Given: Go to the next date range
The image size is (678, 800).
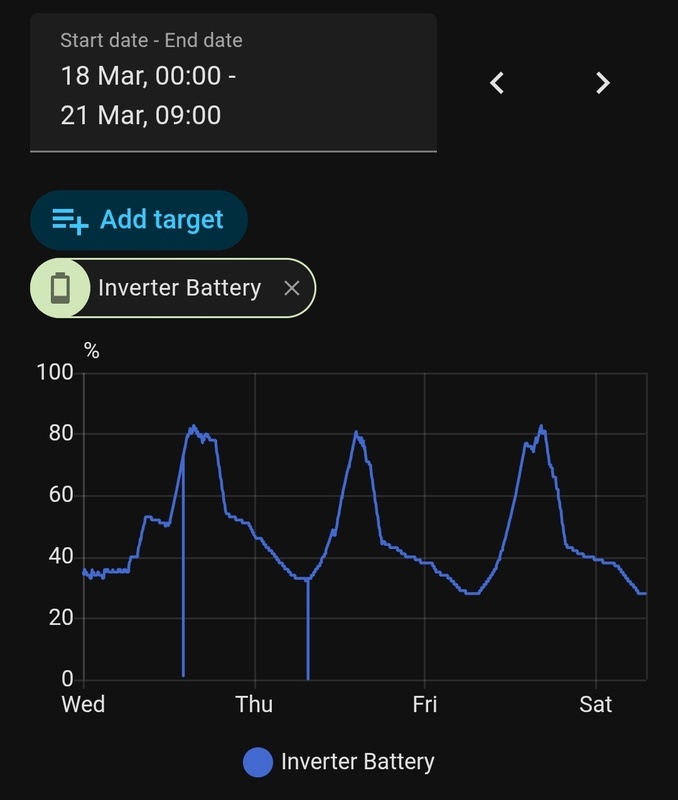Looking at the screenshot, I should pyautogui.click(x=602, y=83).
